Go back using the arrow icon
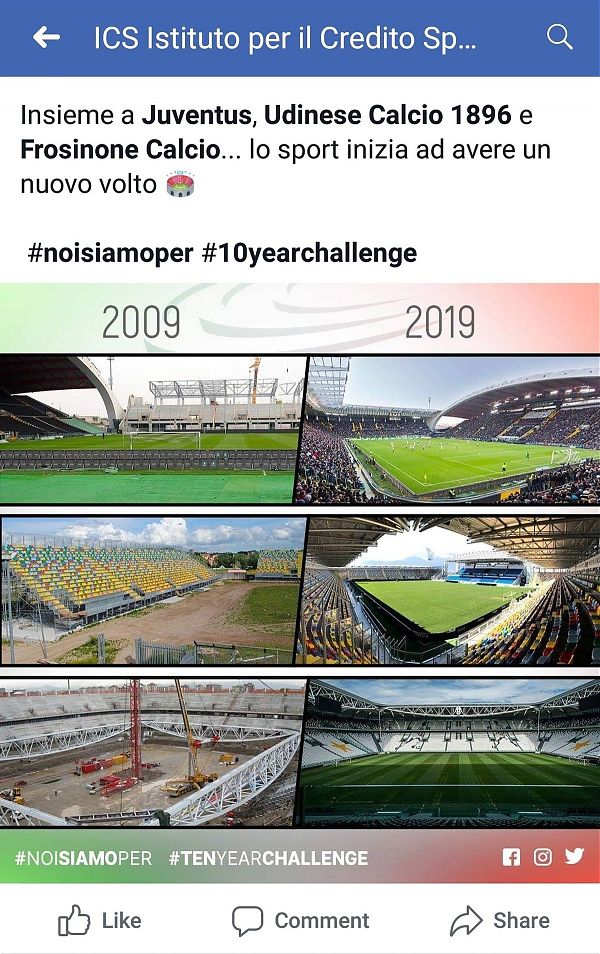600x954 pixels. (46, 38)
